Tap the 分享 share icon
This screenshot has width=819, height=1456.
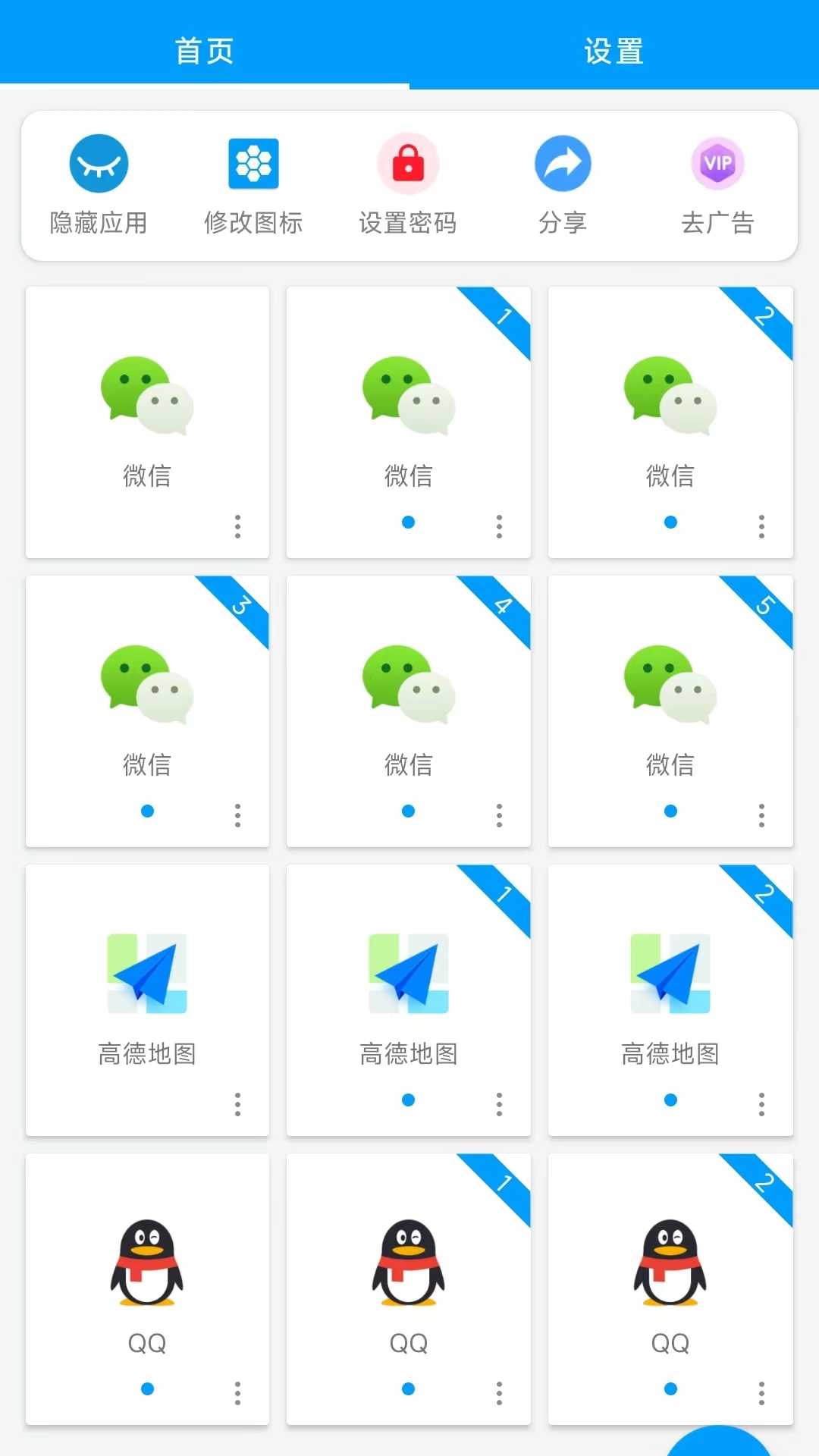click(562, 182)
